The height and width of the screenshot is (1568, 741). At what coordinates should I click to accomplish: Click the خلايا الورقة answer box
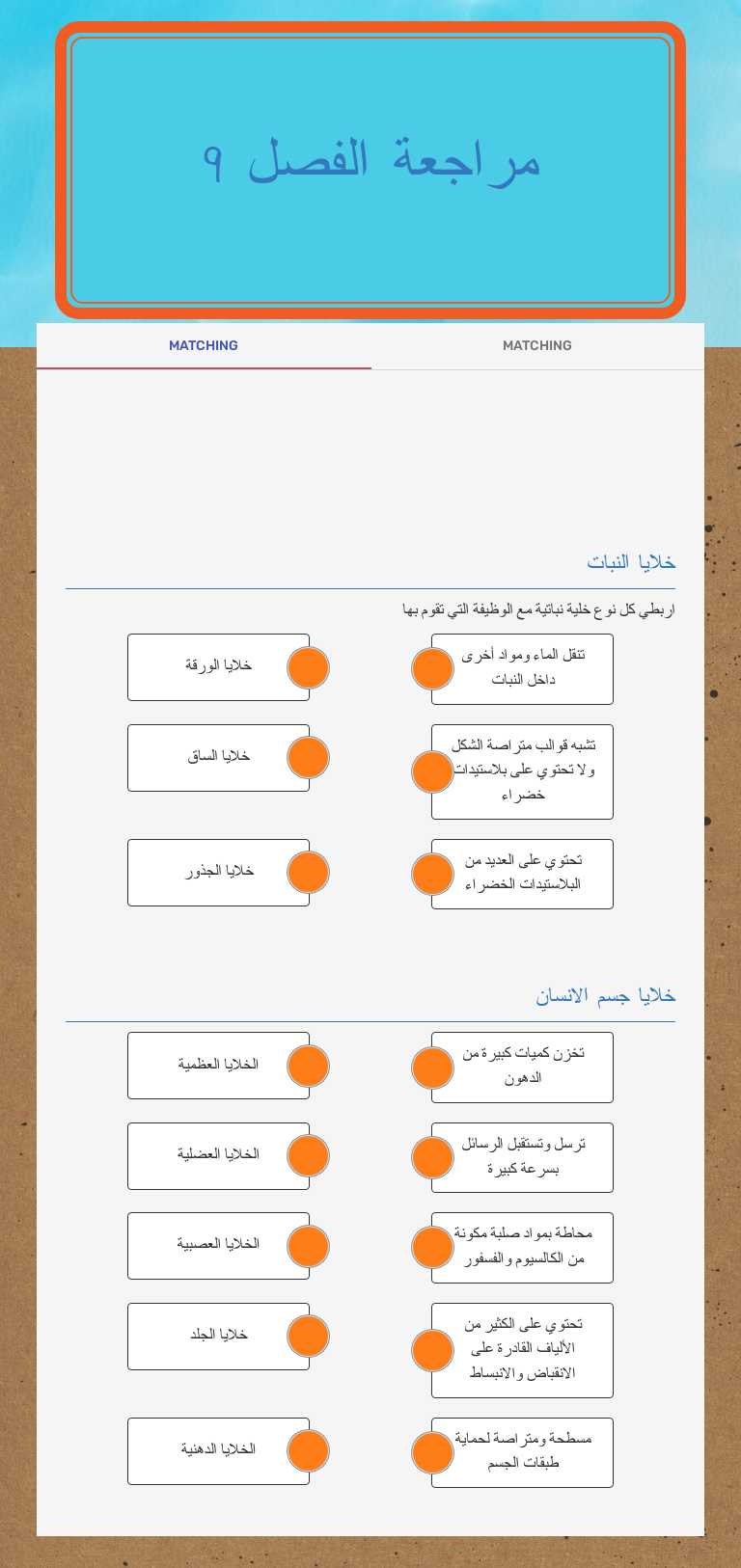218,666
